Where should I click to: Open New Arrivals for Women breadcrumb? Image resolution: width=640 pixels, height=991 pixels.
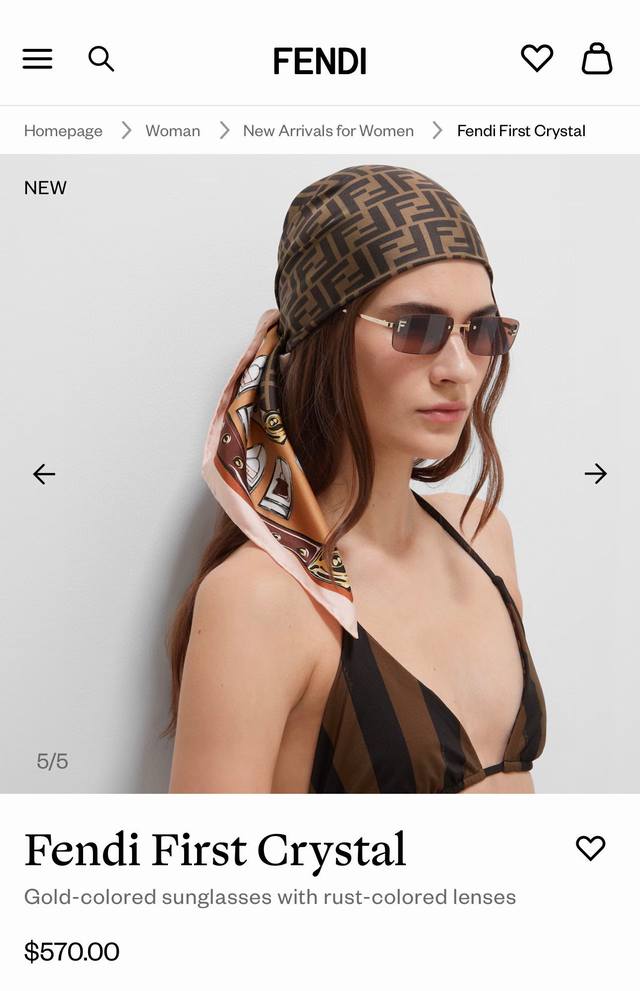328,131
